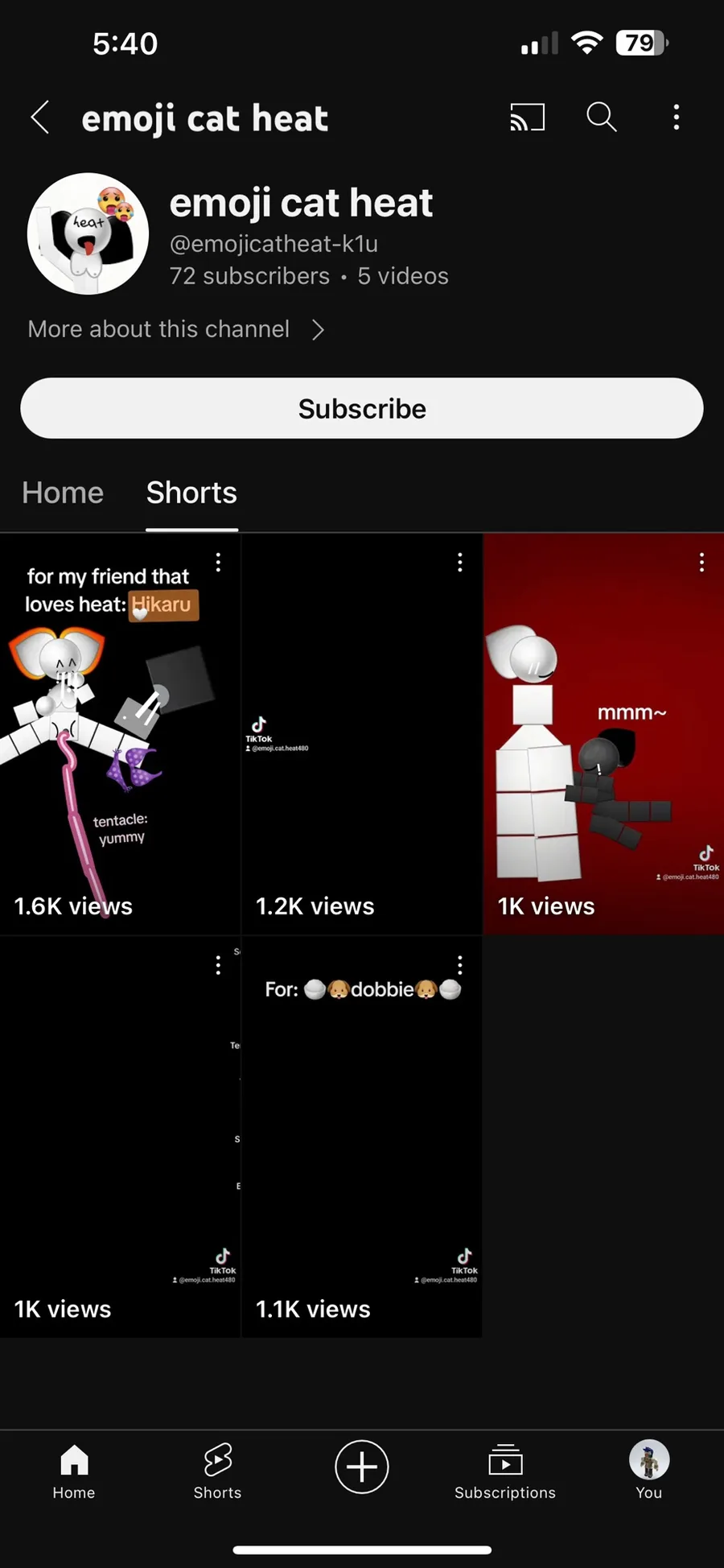724x1568 pixels.
Task: Go back using the arrow
Action: point(40,118)
